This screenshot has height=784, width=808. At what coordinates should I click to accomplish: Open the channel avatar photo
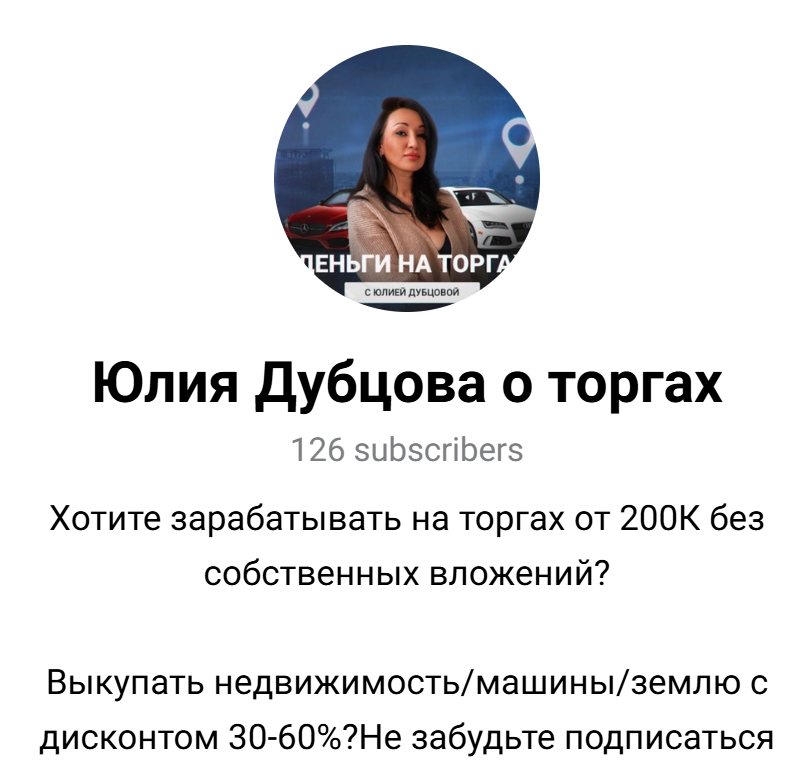(406, 178)
